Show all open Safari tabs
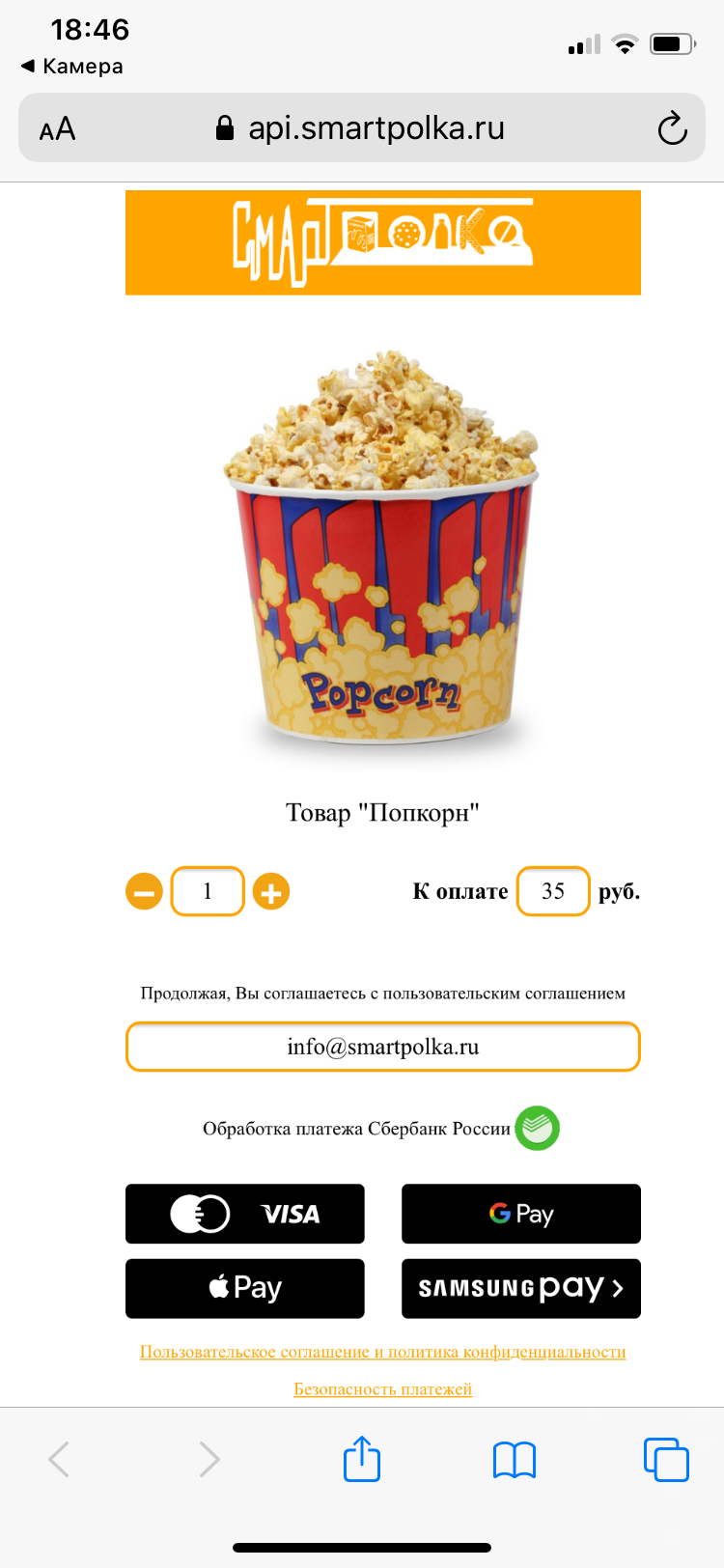The image size is (724, 1568). [666, 1459]
